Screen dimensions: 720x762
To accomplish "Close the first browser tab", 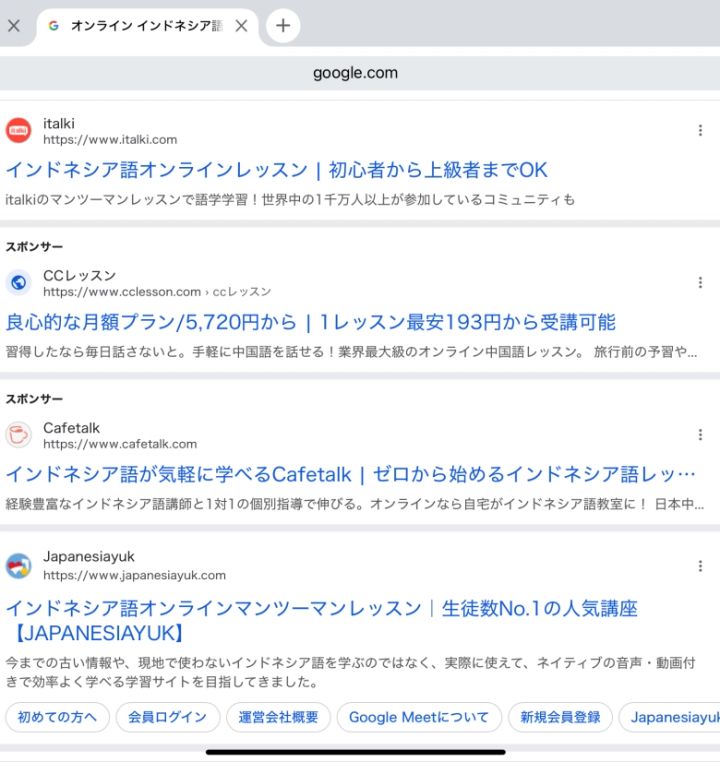I will (13, 26).
